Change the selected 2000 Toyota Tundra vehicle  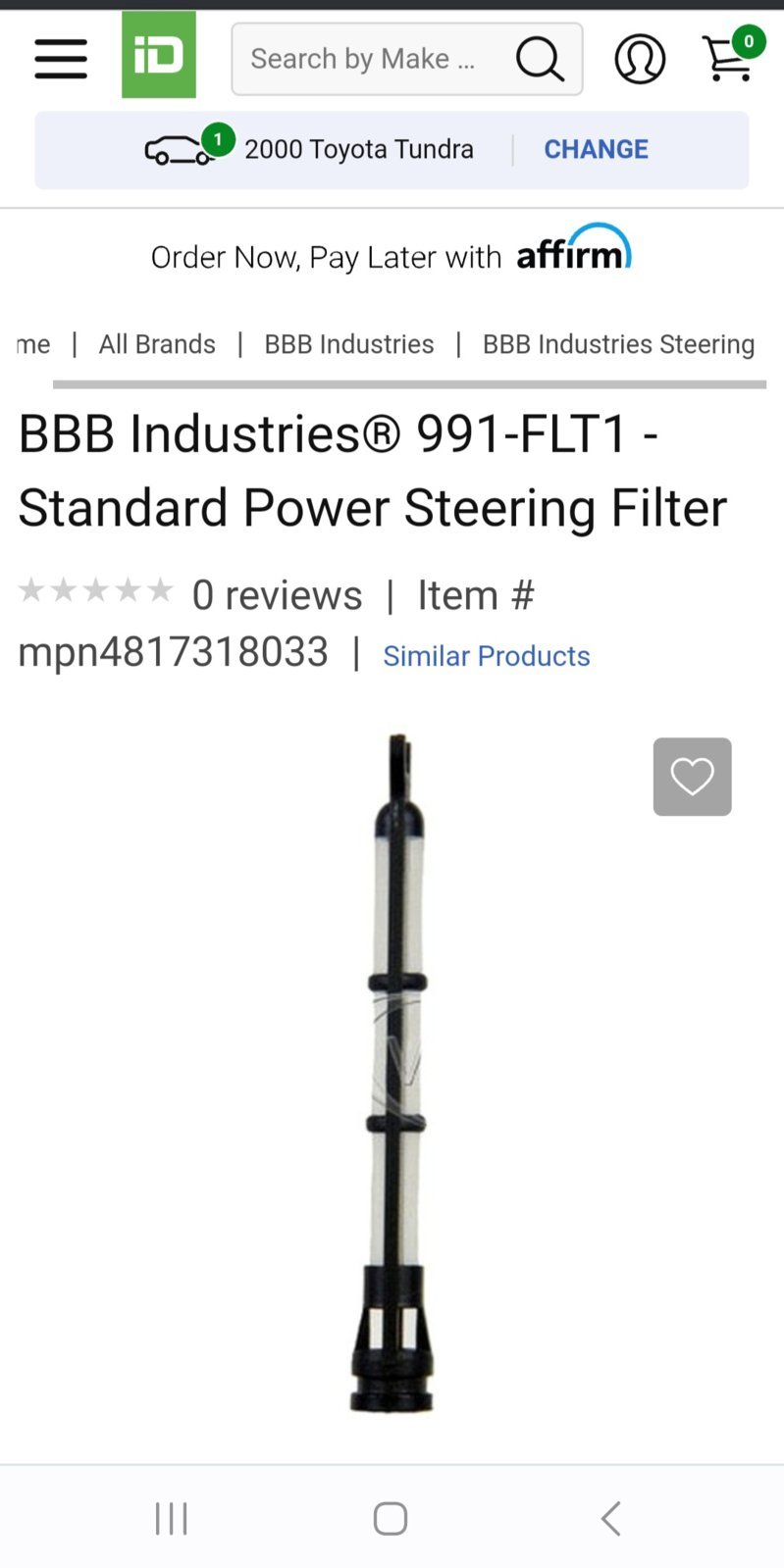click(x=596, y=149)
